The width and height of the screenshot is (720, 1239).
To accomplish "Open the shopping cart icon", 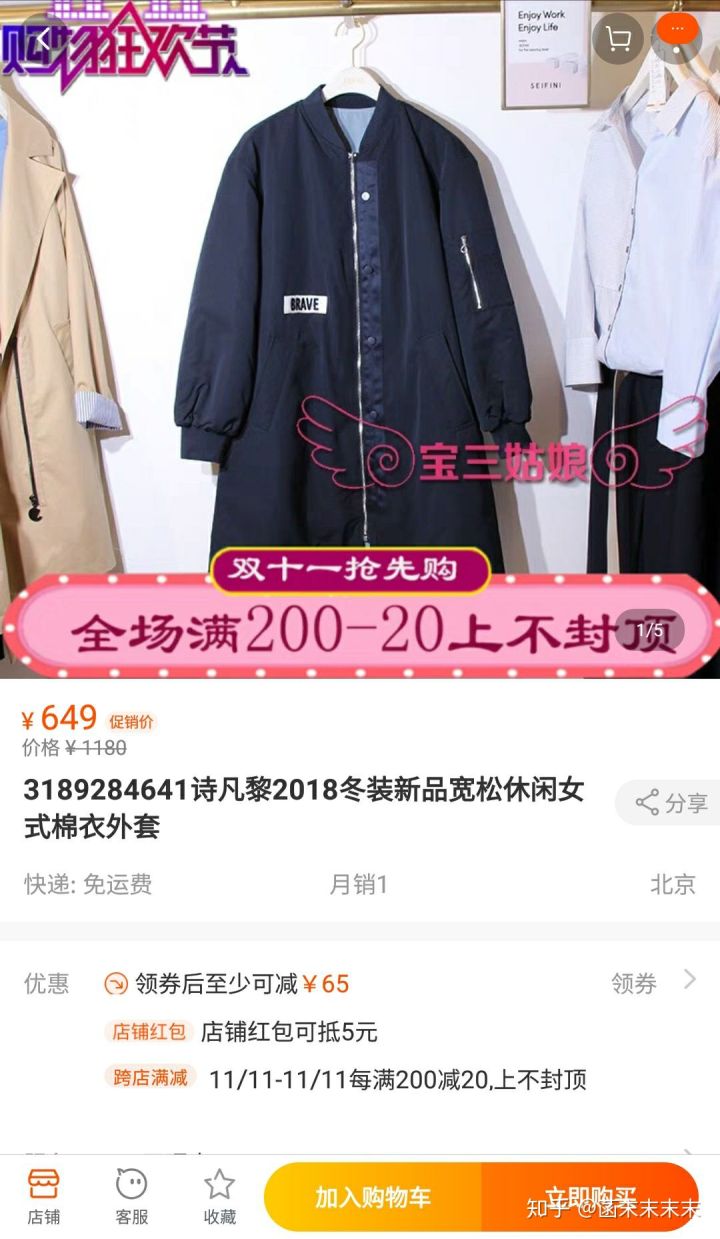I will (618, 39).
